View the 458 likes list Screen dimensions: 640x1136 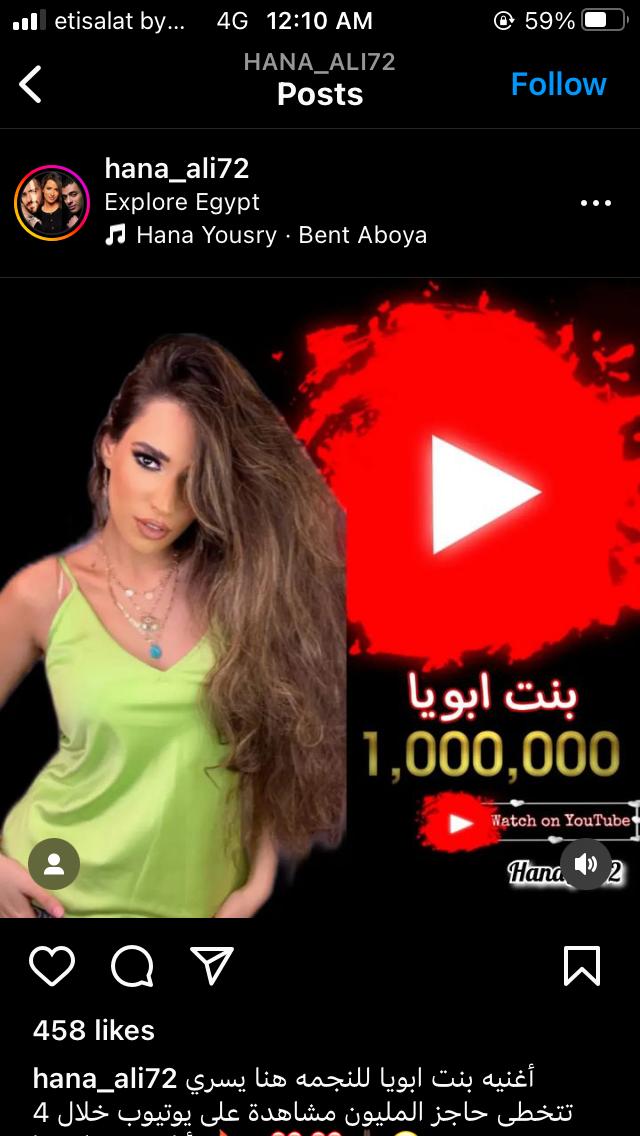click(x=94, y=1030)
